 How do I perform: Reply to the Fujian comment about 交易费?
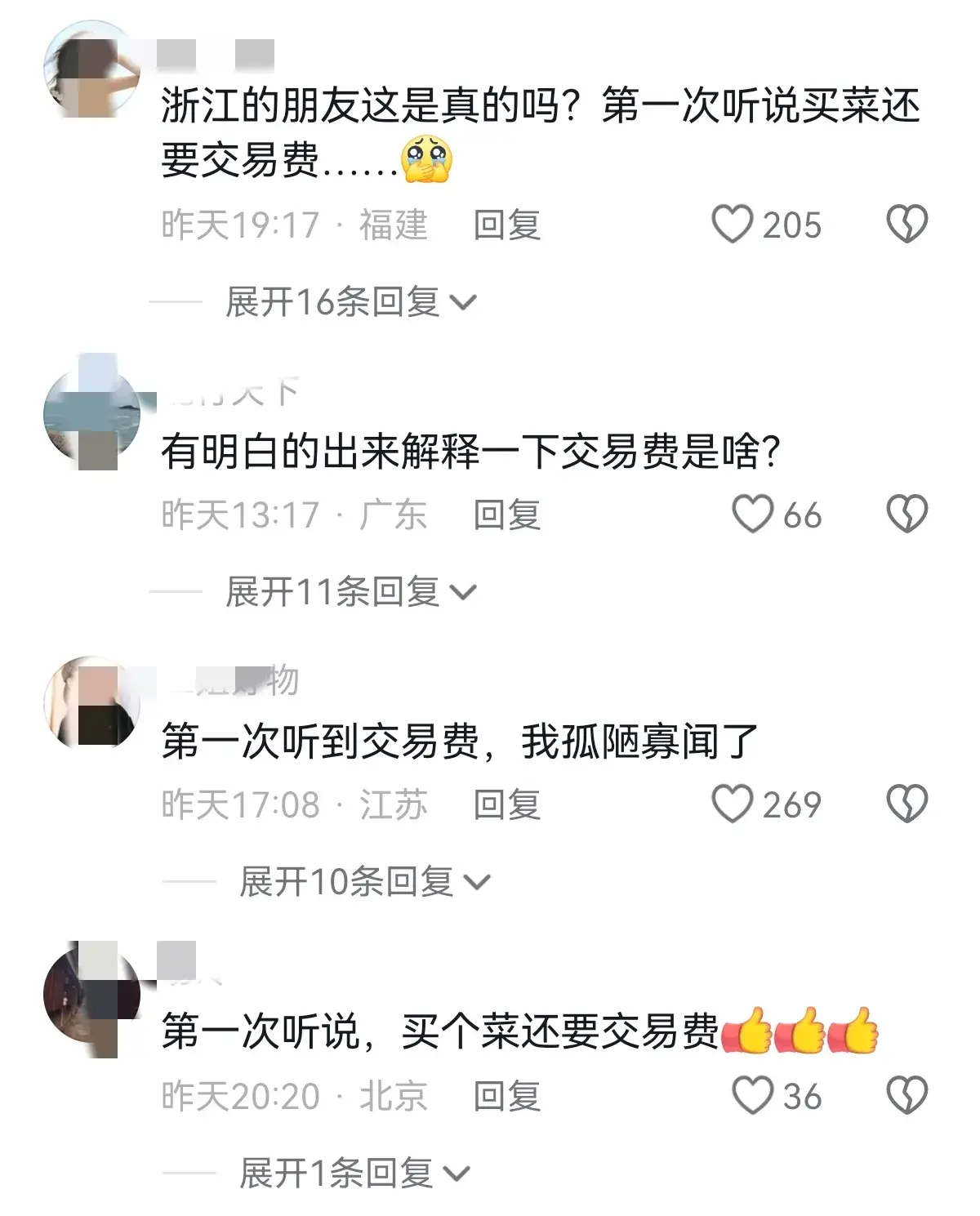pyautogui.click(x=507, y=225)
